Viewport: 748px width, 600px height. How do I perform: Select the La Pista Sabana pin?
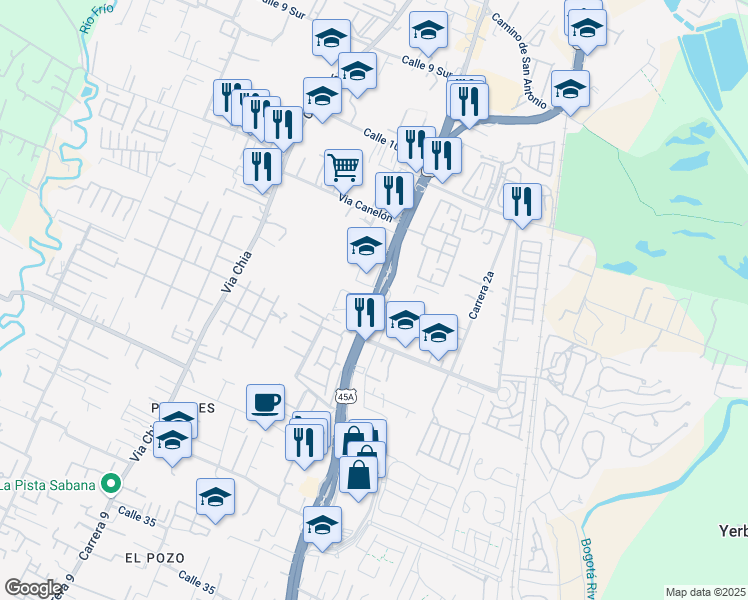tap(112, 485)
